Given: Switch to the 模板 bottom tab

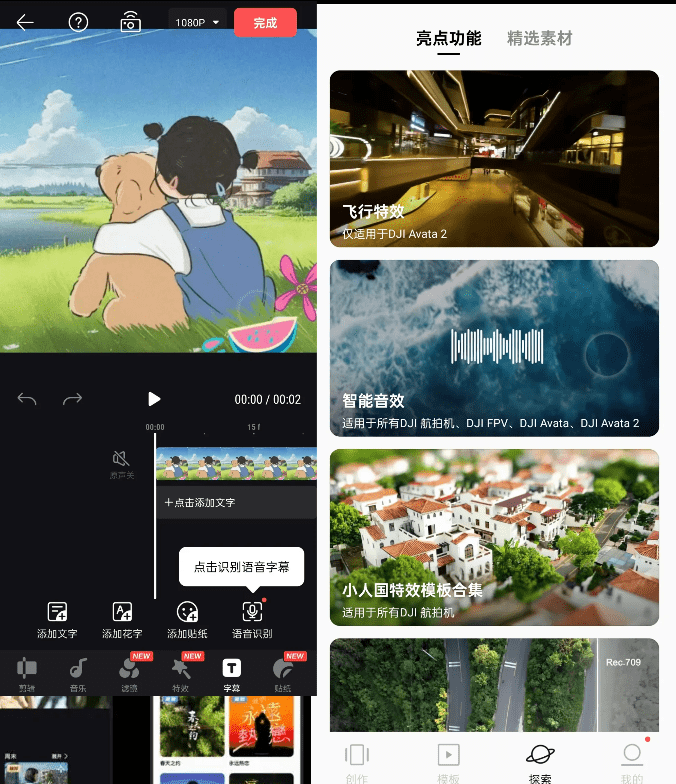Looking at the screenshot, I should point(449,762).
